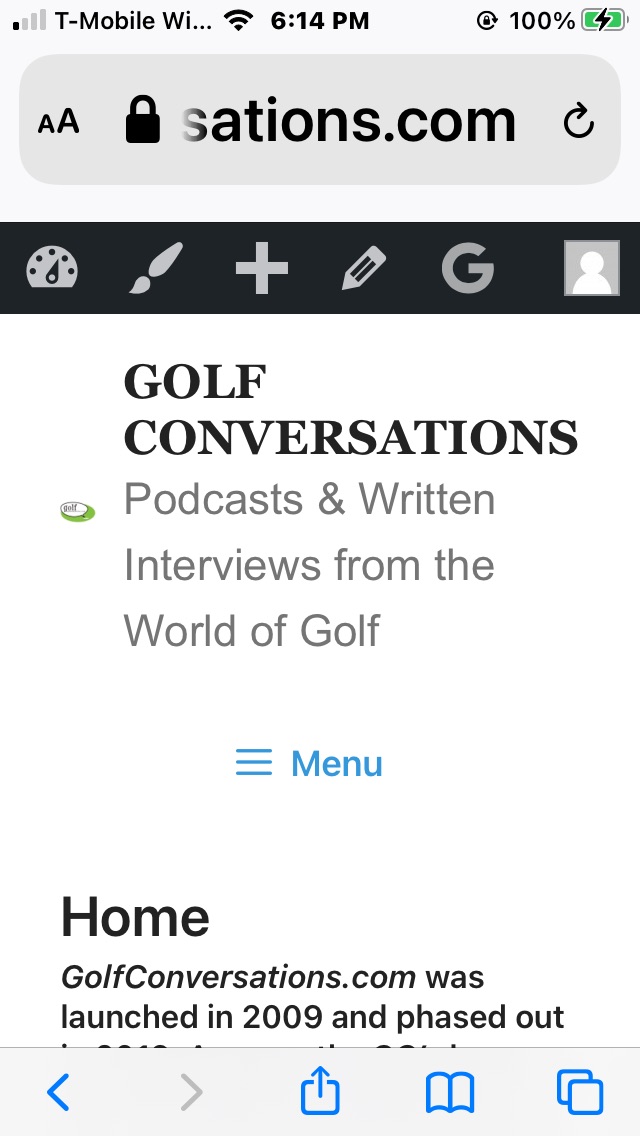The image size is (640, 1136).
Task: Open the Google Site Kit icon
Action: pos(468,268)
